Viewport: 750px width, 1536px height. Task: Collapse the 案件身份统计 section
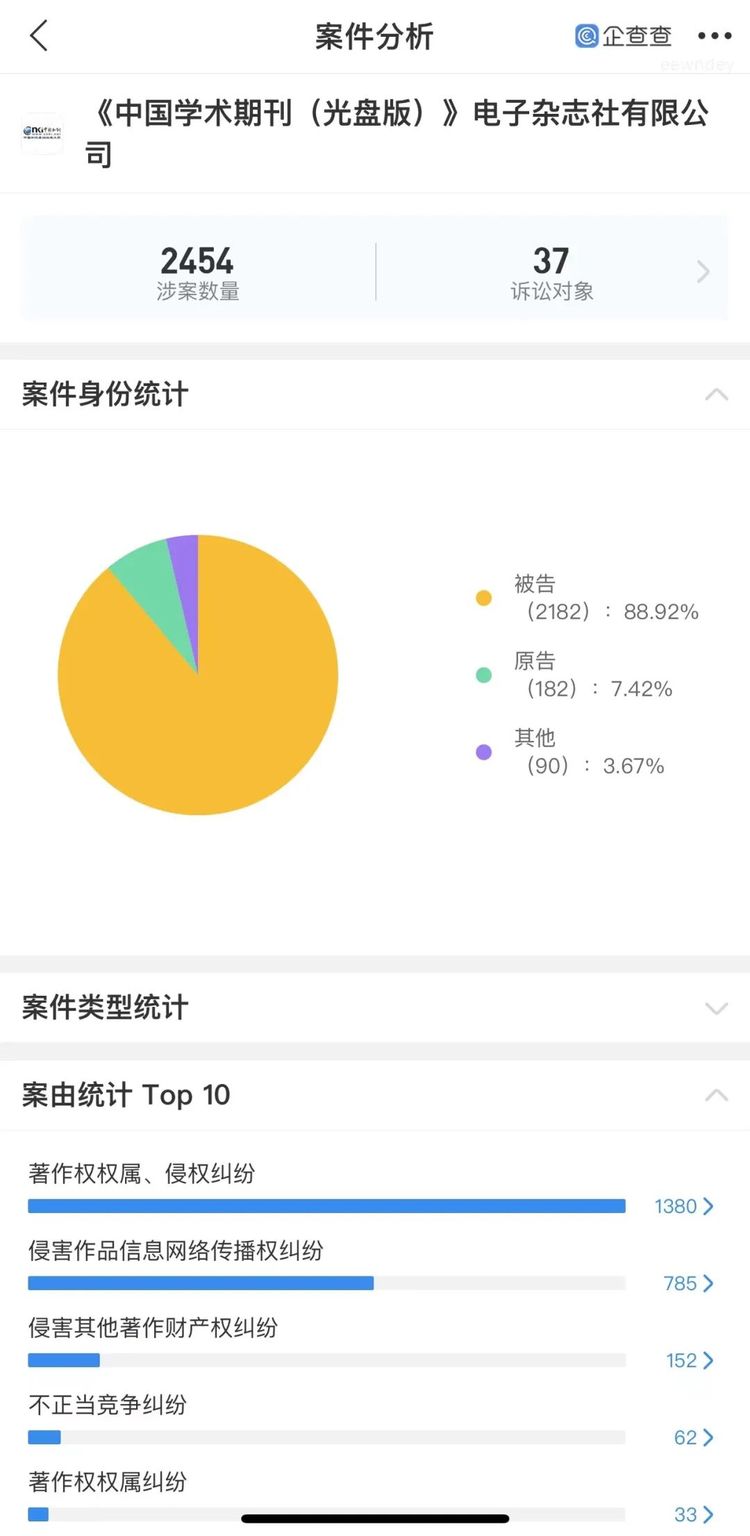[716, 394]
